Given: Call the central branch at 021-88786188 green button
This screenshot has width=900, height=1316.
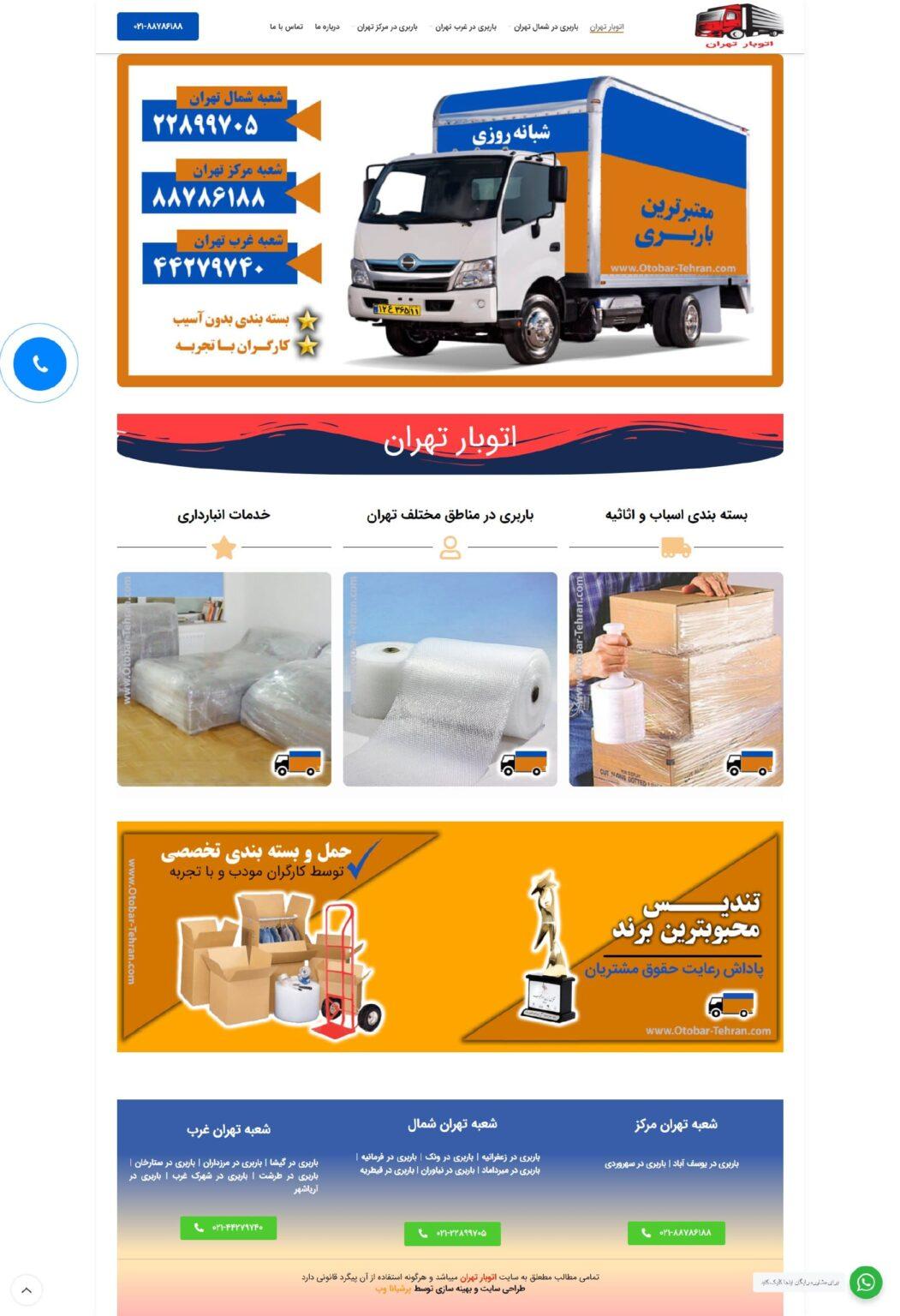Looking at the screenshot, I should [676, 1233].
